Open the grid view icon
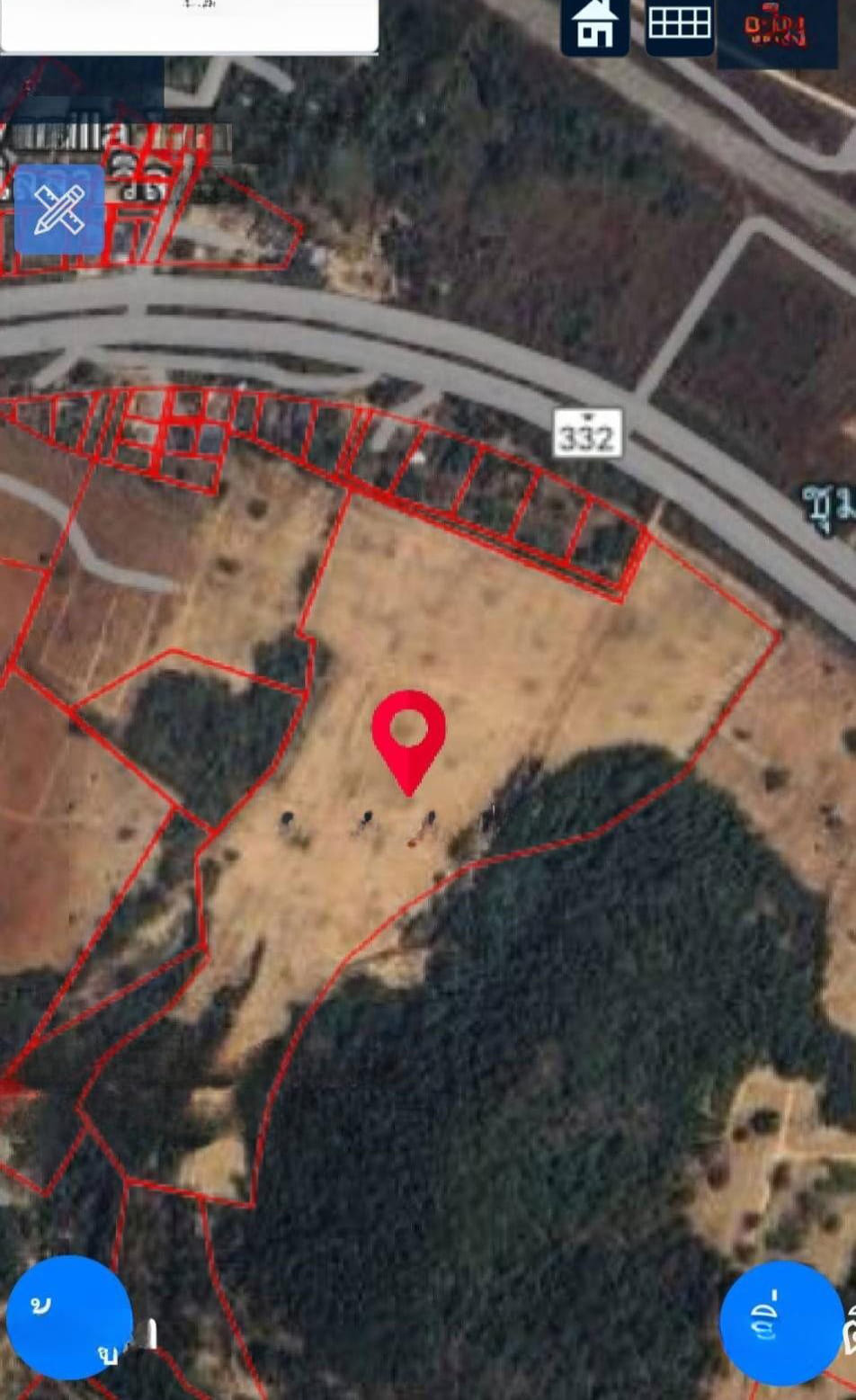 point(680,26)
